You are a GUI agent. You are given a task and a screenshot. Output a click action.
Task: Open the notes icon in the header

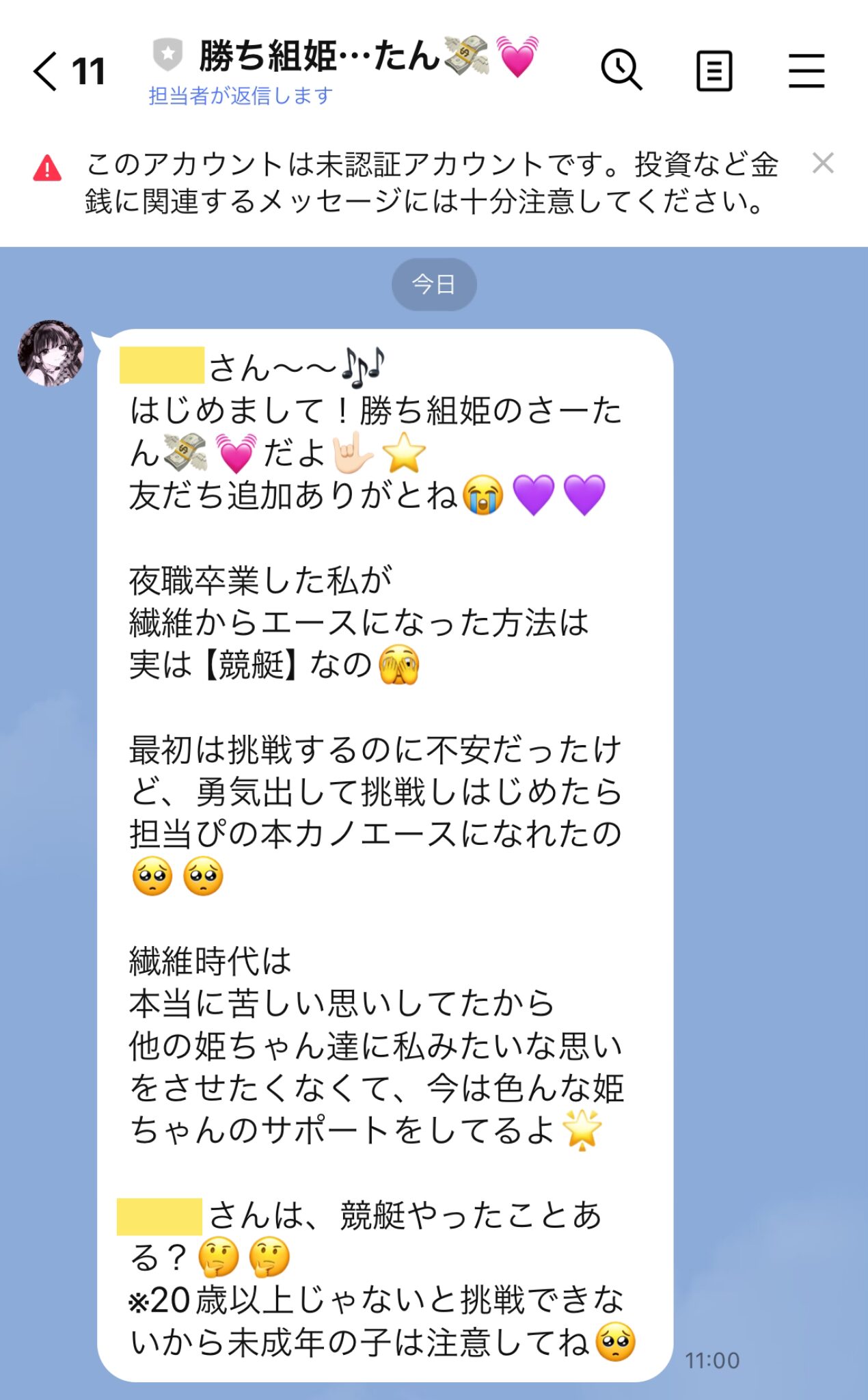pos(714,70)
